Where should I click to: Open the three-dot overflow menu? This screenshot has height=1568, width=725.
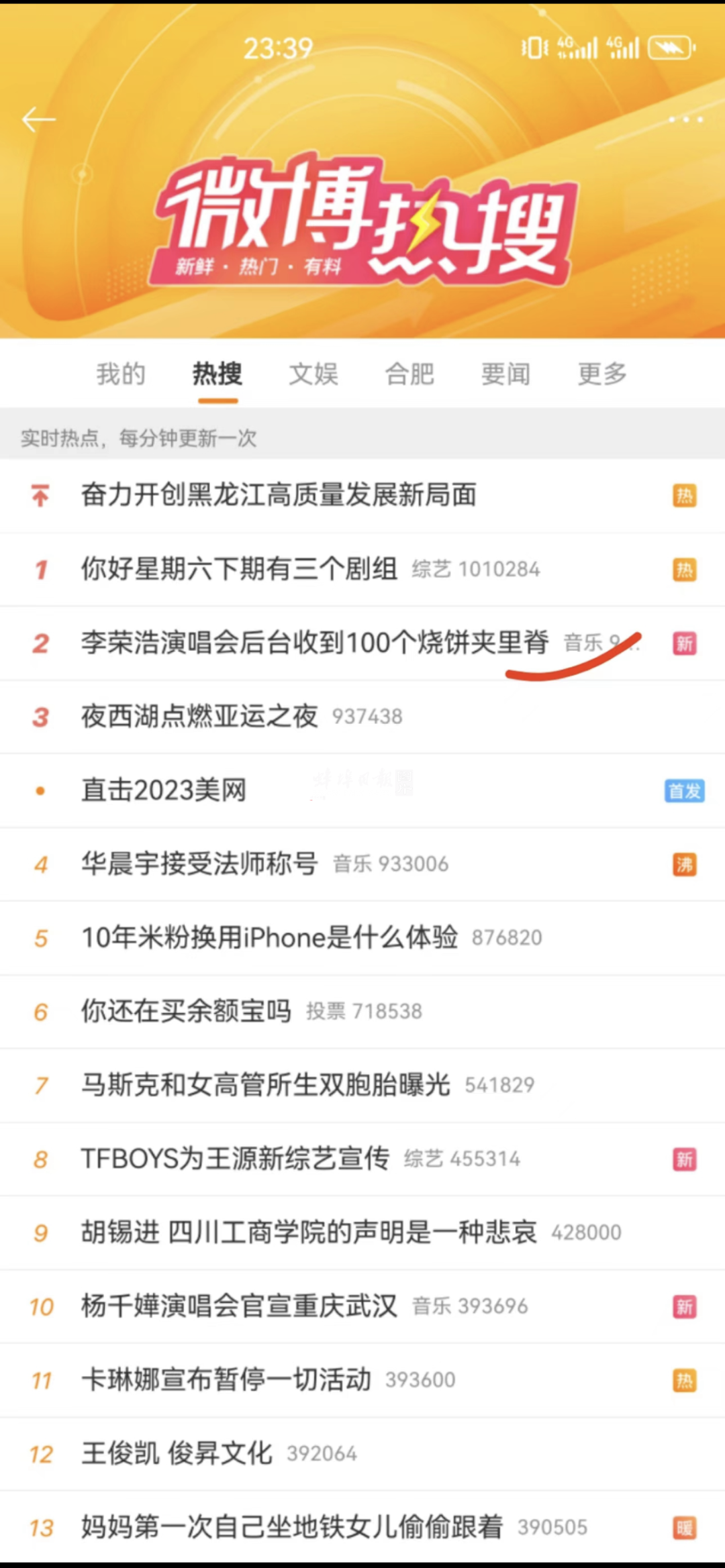point(685,120)
